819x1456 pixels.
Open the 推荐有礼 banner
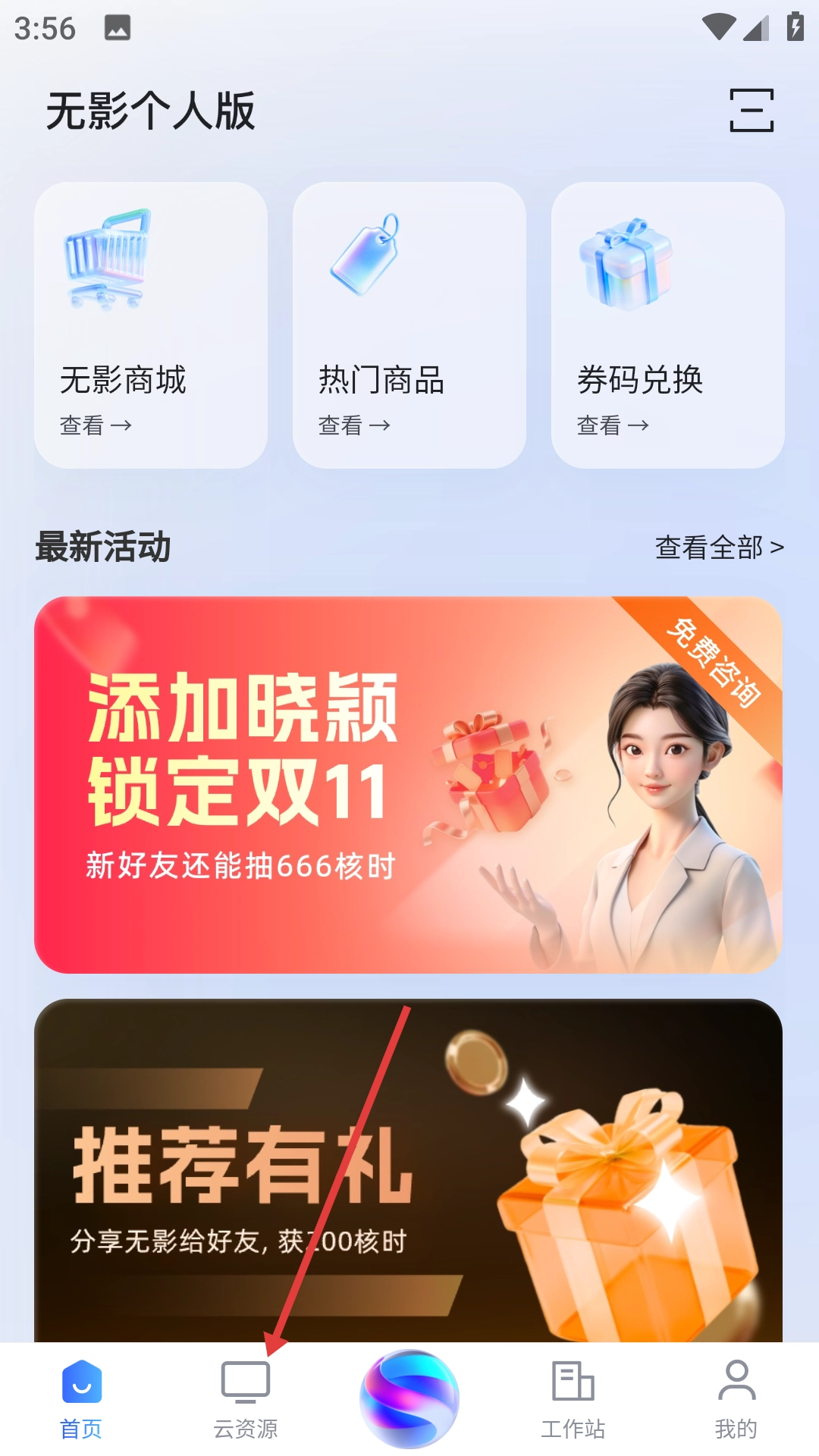(x=408, y=1172)
